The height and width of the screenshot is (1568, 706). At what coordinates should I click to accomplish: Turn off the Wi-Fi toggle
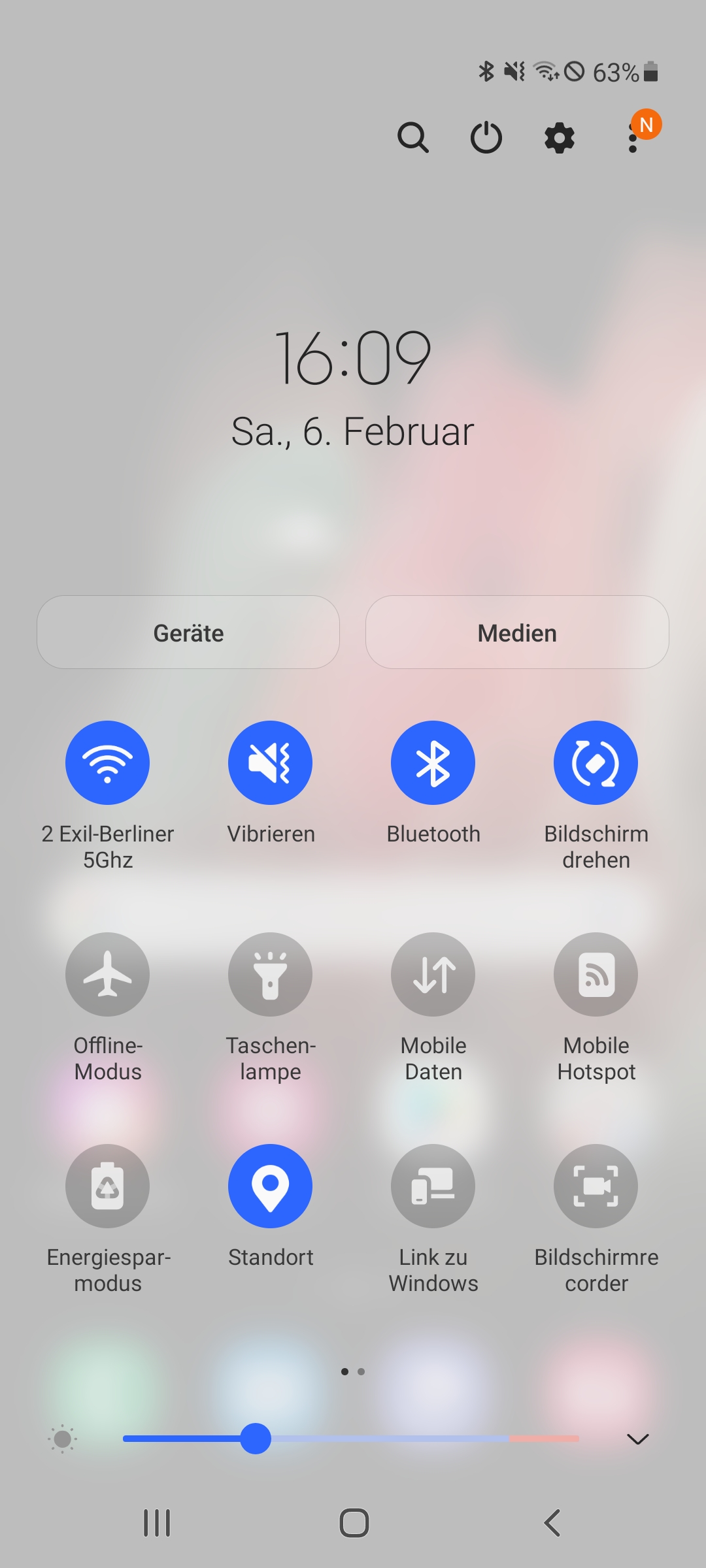coord(108,762)
